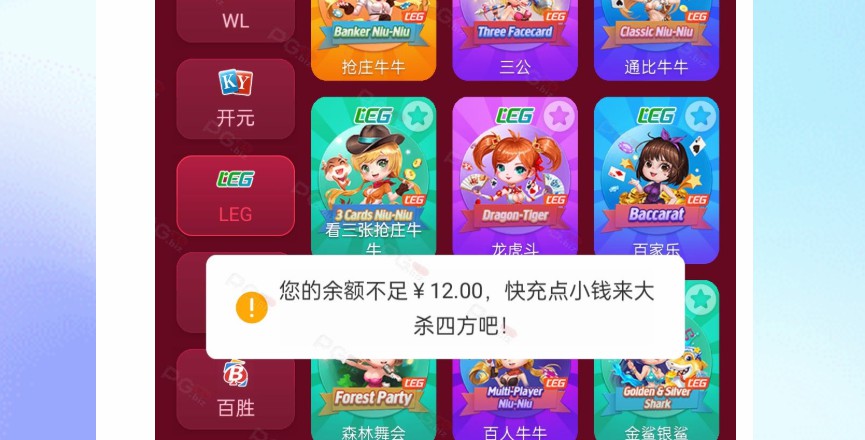Favorite the Dragon-Tiger game star
865x440 pixels.
pyautogui.click(x=559, y=115)
